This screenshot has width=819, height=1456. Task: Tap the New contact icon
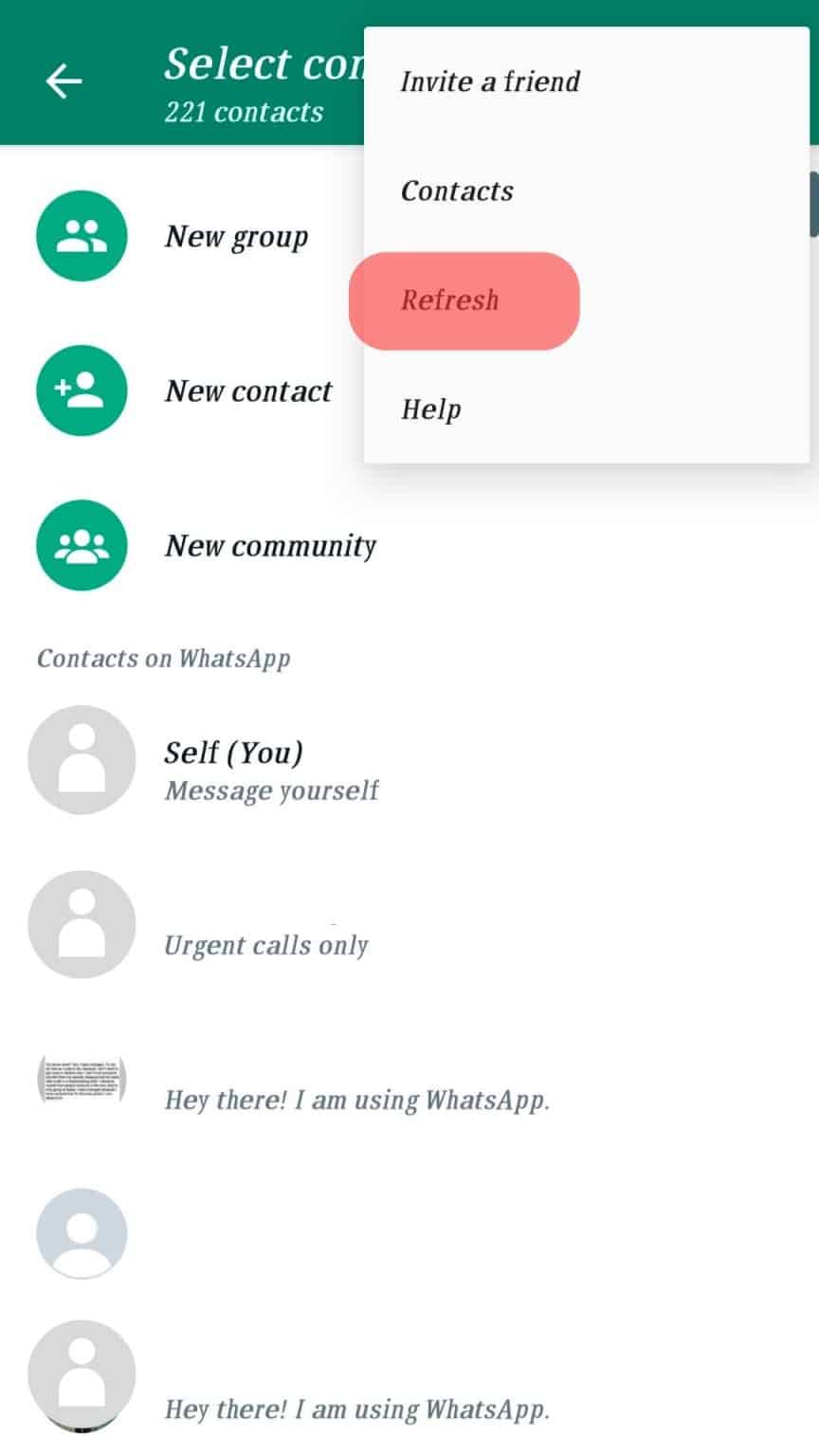[x=81, y=391]
